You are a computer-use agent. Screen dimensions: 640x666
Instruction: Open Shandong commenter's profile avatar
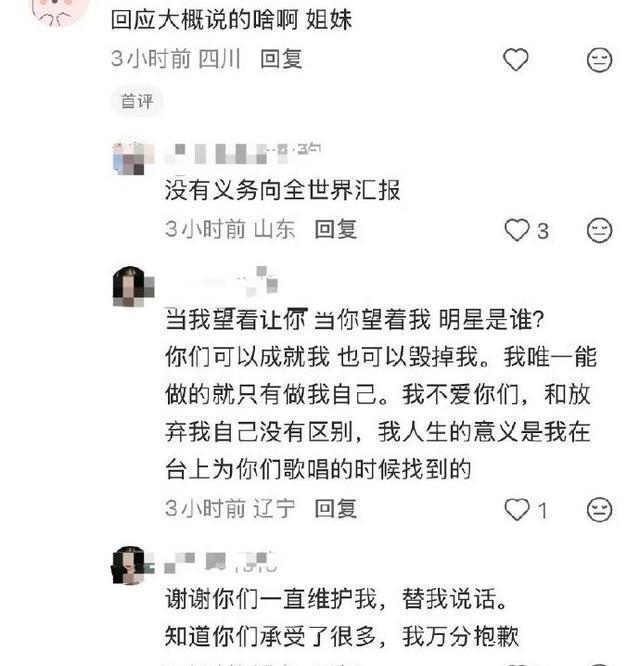[x=131, y=157]
